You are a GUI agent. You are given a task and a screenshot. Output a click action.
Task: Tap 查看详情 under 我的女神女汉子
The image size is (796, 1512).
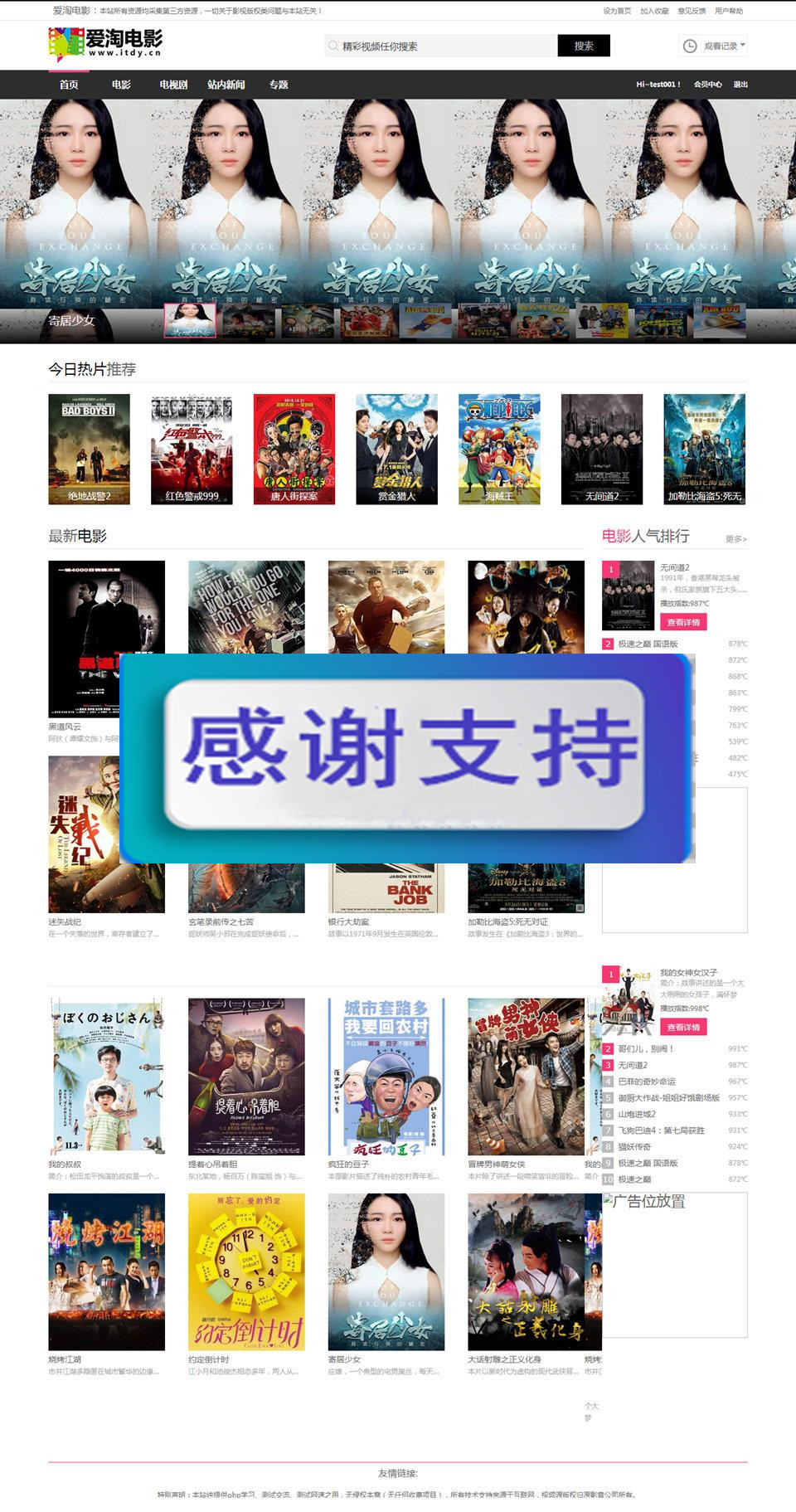click(683, 1027)
